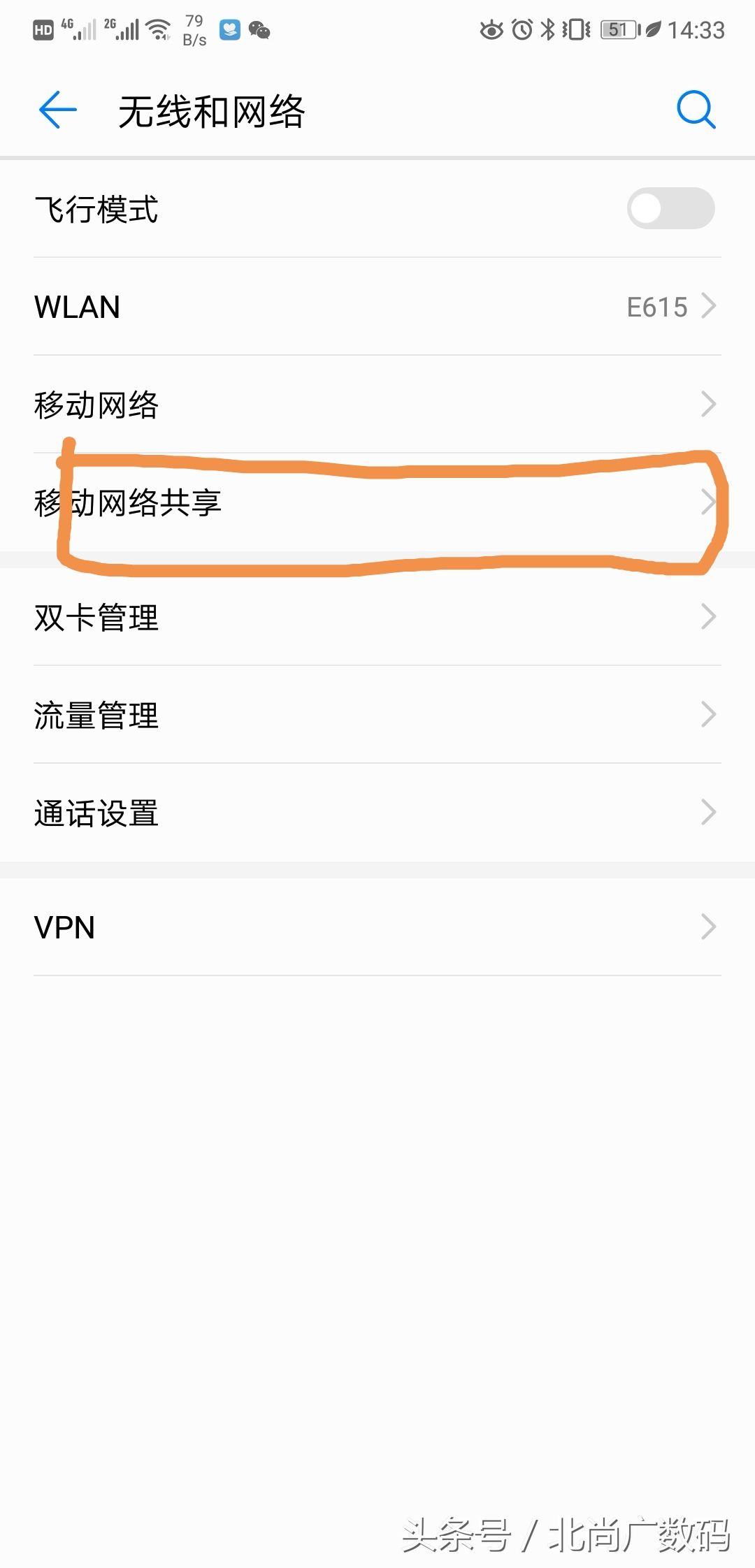Open 移动网络共享 settings
755x1568 pixels.
coord(377,502)
